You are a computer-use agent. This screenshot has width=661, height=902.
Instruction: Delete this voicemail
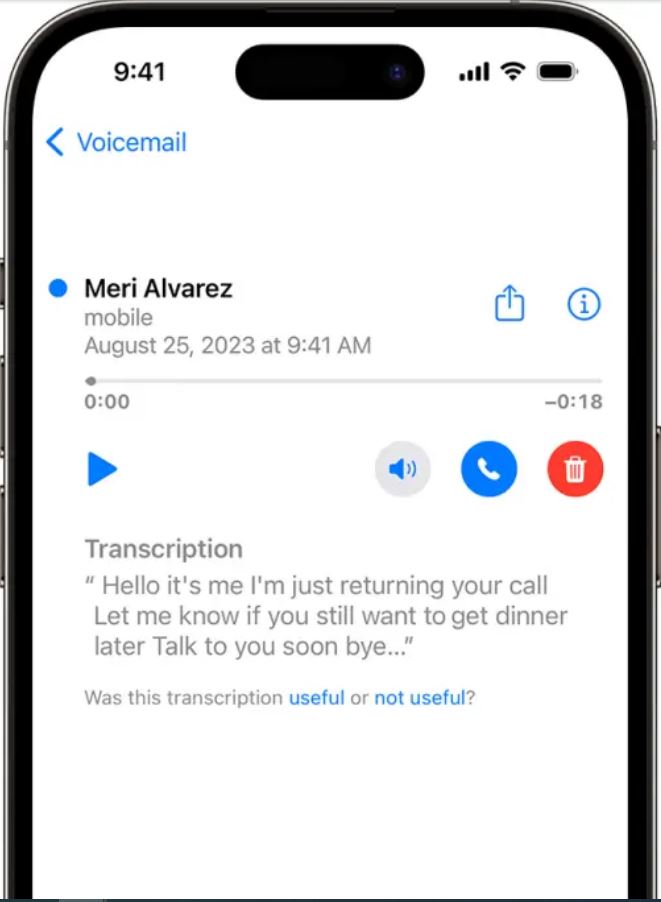(575, 469)
